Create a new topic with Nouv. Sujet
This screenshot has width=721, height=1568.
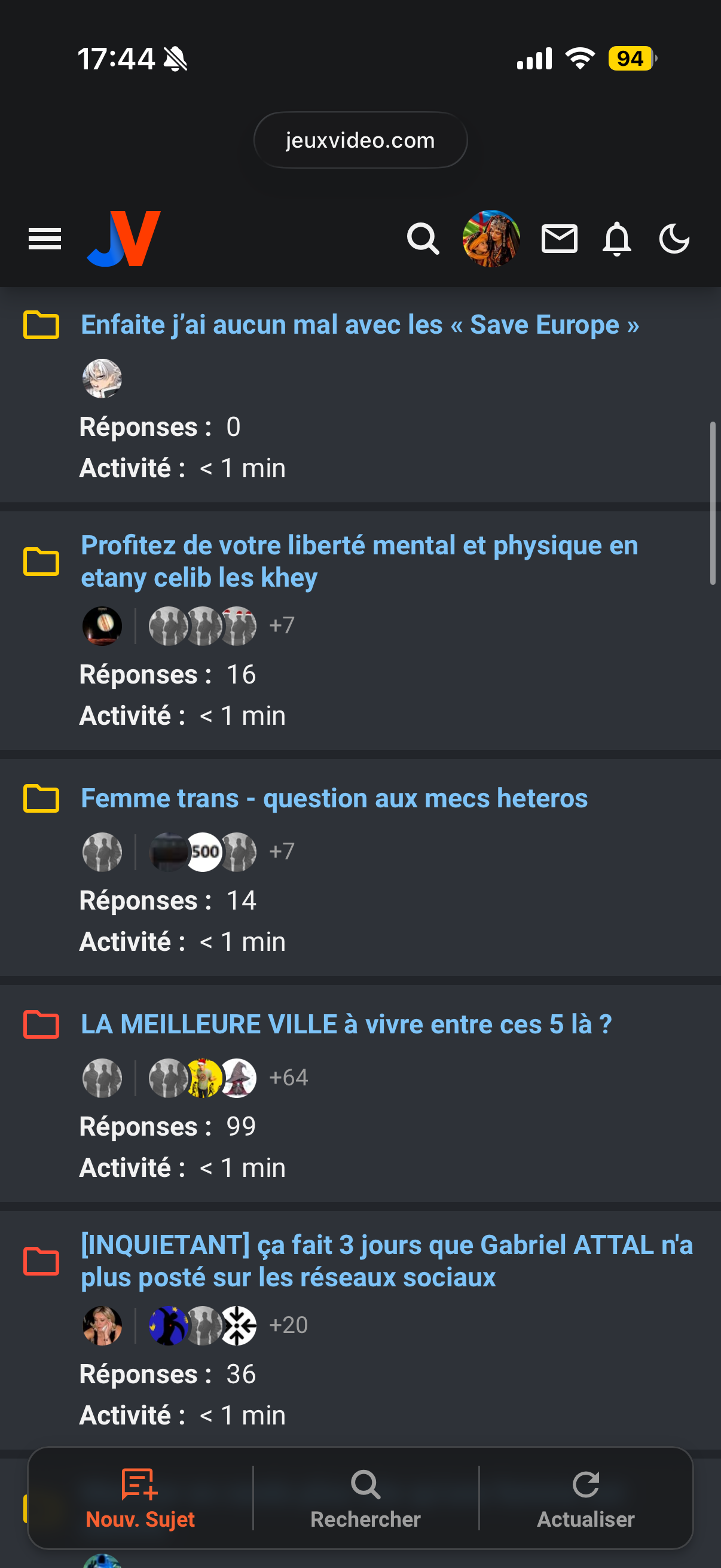[x=140, y=1499]
